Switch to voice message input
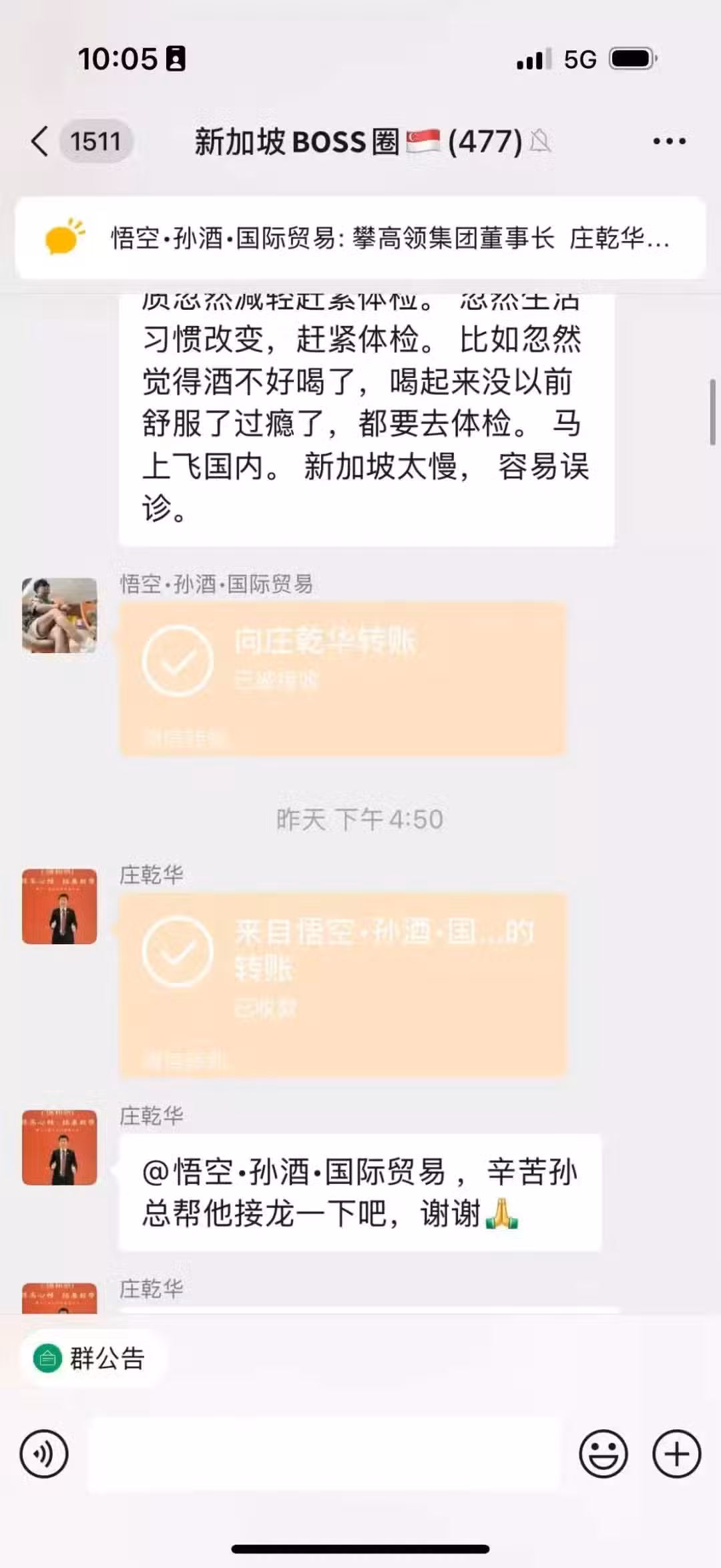This screenshot has width=721, height=1568. (44, 1454)
